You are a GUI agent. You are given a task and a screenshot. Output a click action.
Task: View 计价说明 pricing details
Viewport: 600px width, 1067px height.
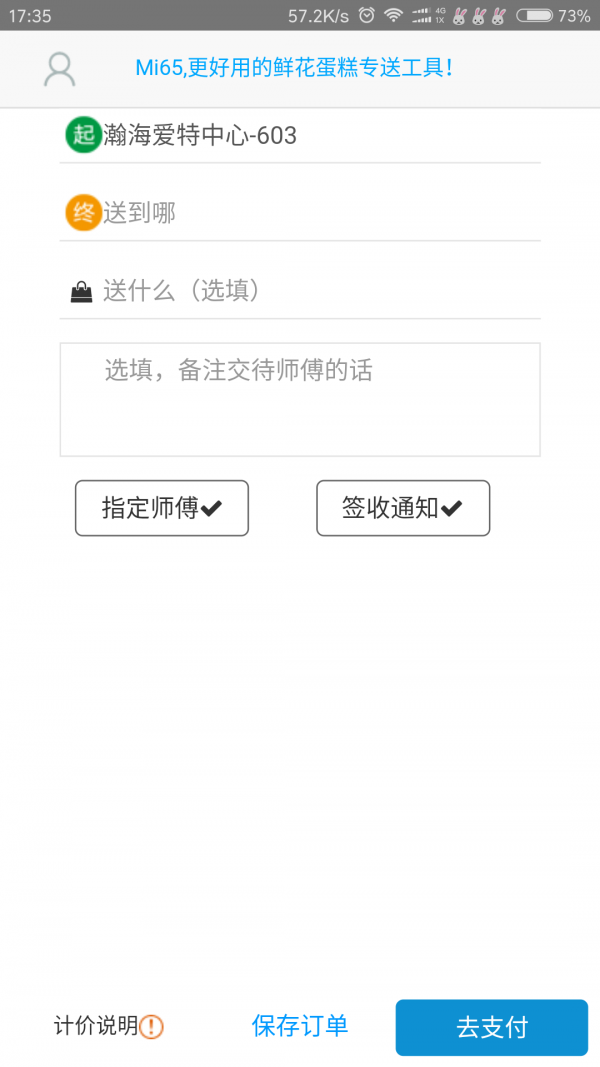[x=108, y=1026]
